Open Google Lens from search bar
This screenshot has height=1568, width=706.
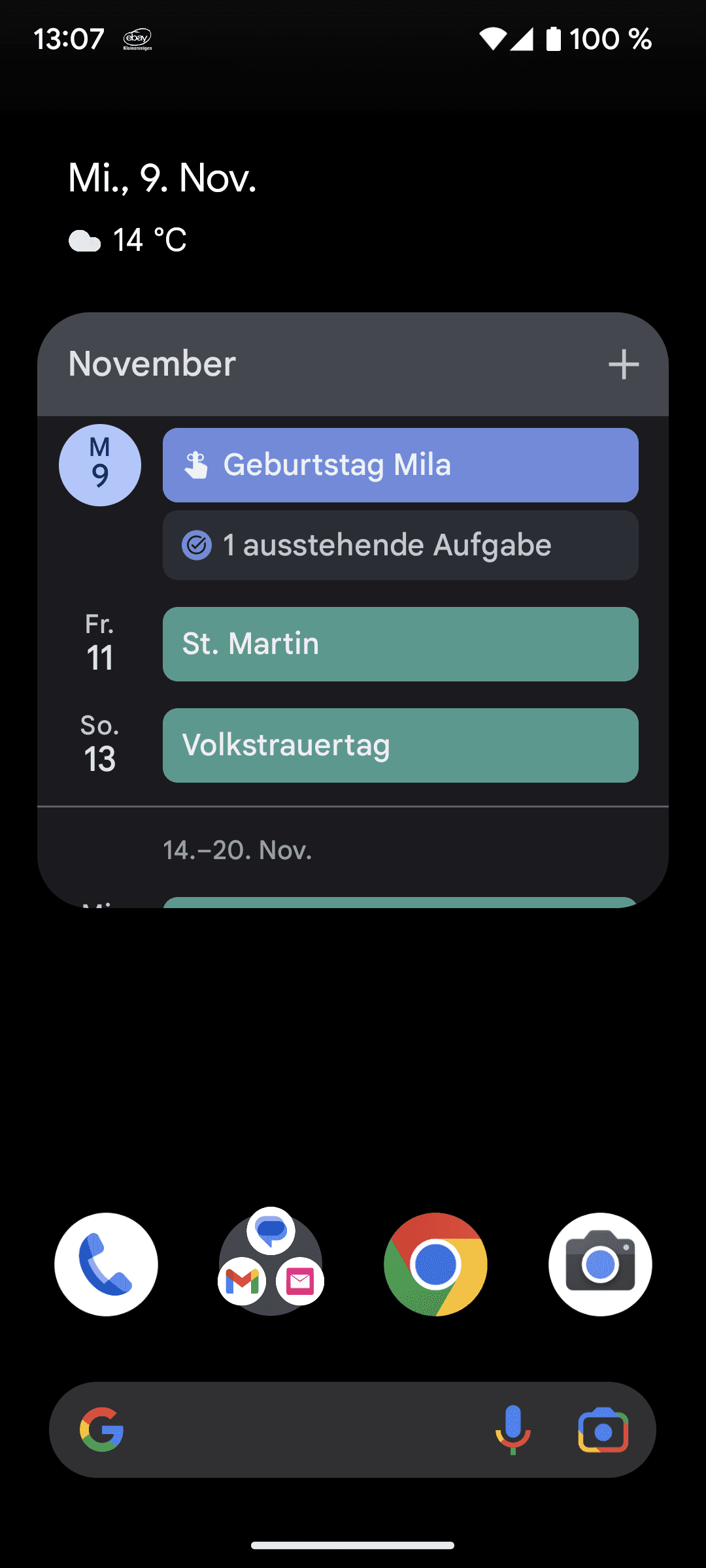(603, 1429)
